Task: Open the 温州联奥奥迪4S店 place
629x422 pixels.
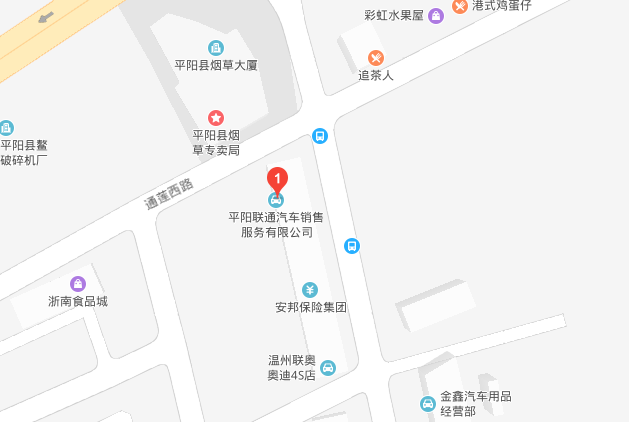Action: click(x=328, y=368)
